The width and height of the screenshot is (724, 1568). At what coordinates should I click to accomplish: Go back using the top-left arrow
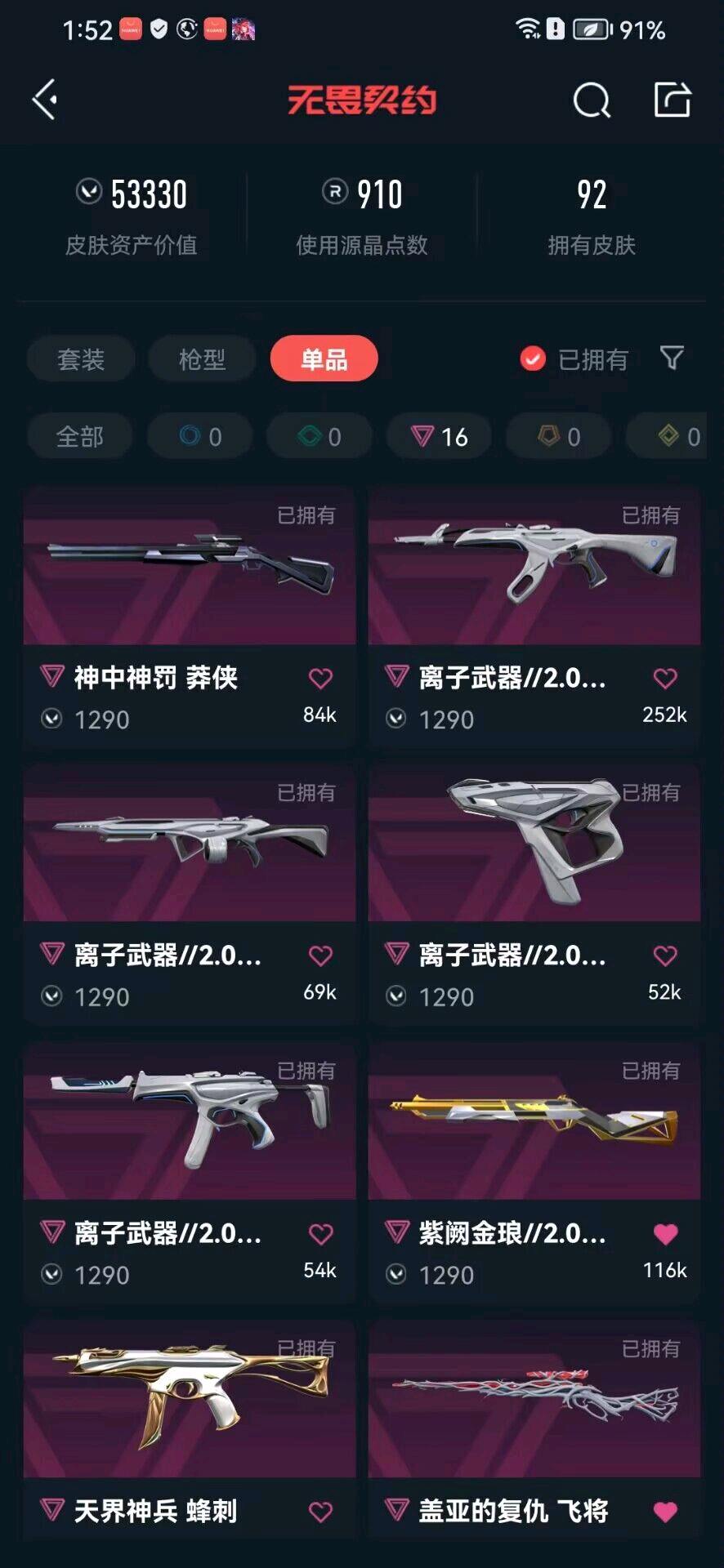point(45,100)
